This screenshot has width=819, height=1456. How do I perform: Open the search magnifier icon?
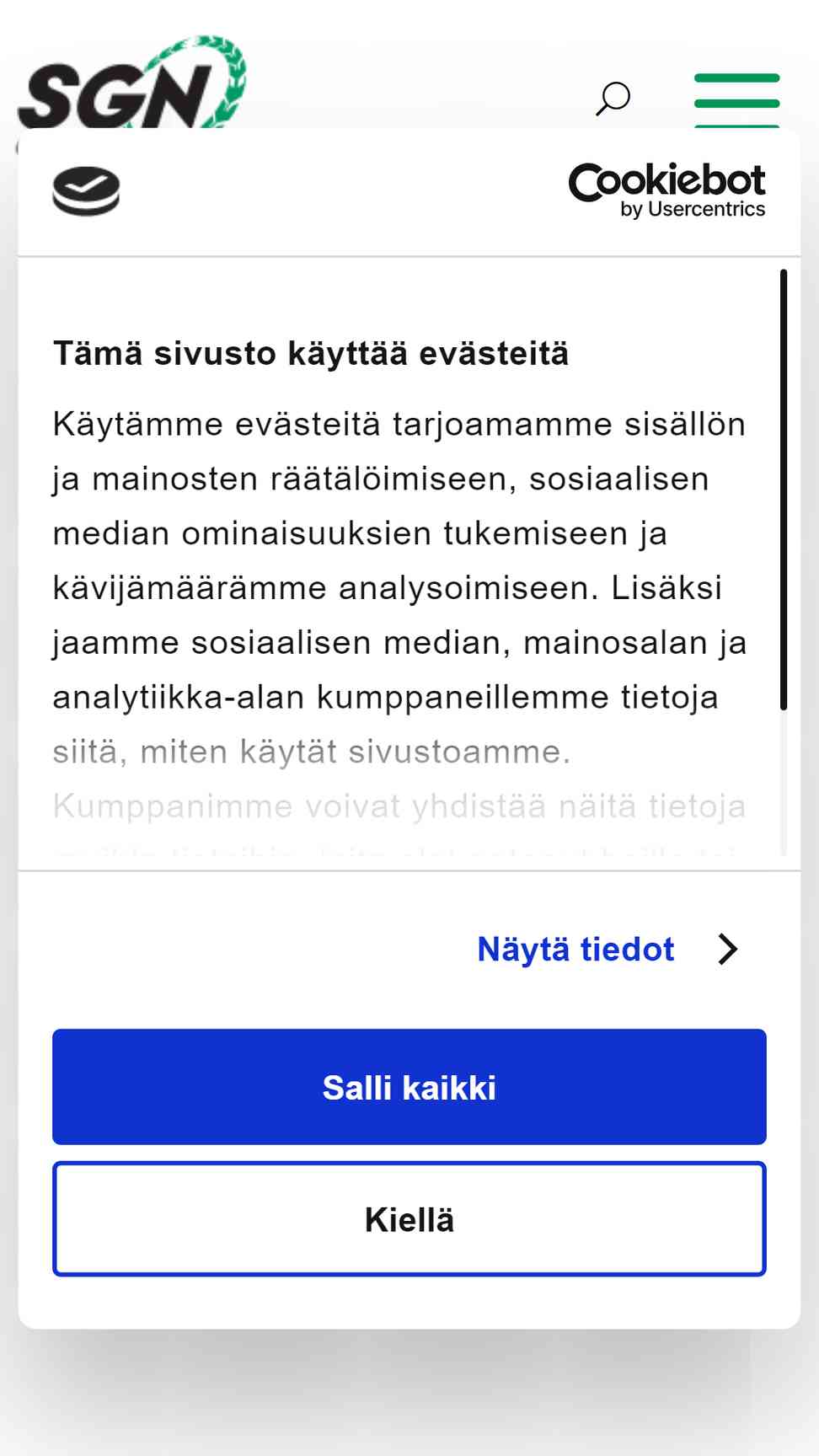tap(613, 99)
